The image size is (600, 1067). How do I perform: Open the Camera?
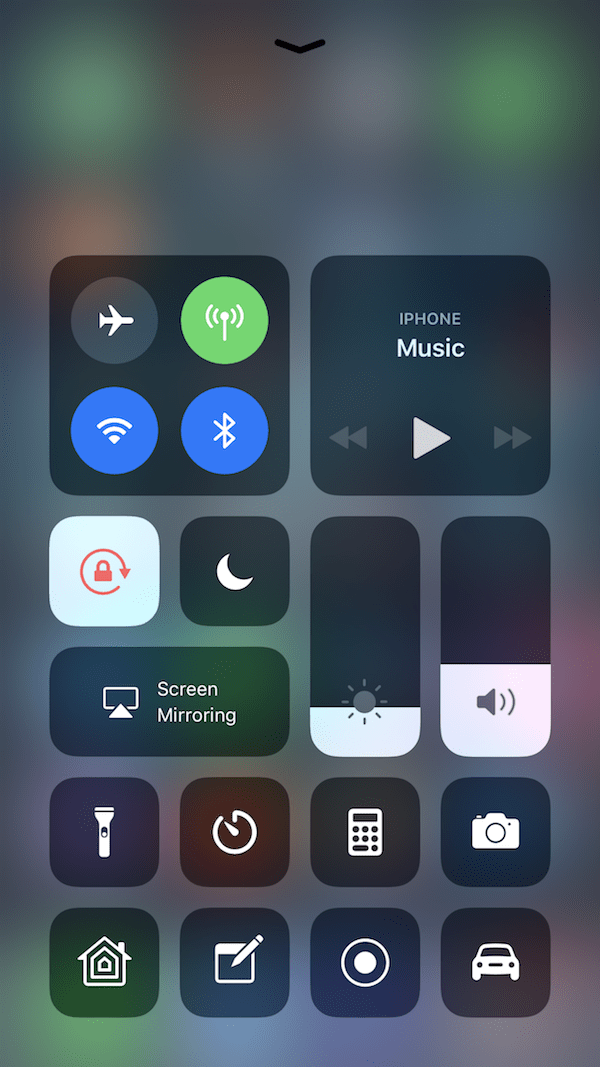click(495, 832)
